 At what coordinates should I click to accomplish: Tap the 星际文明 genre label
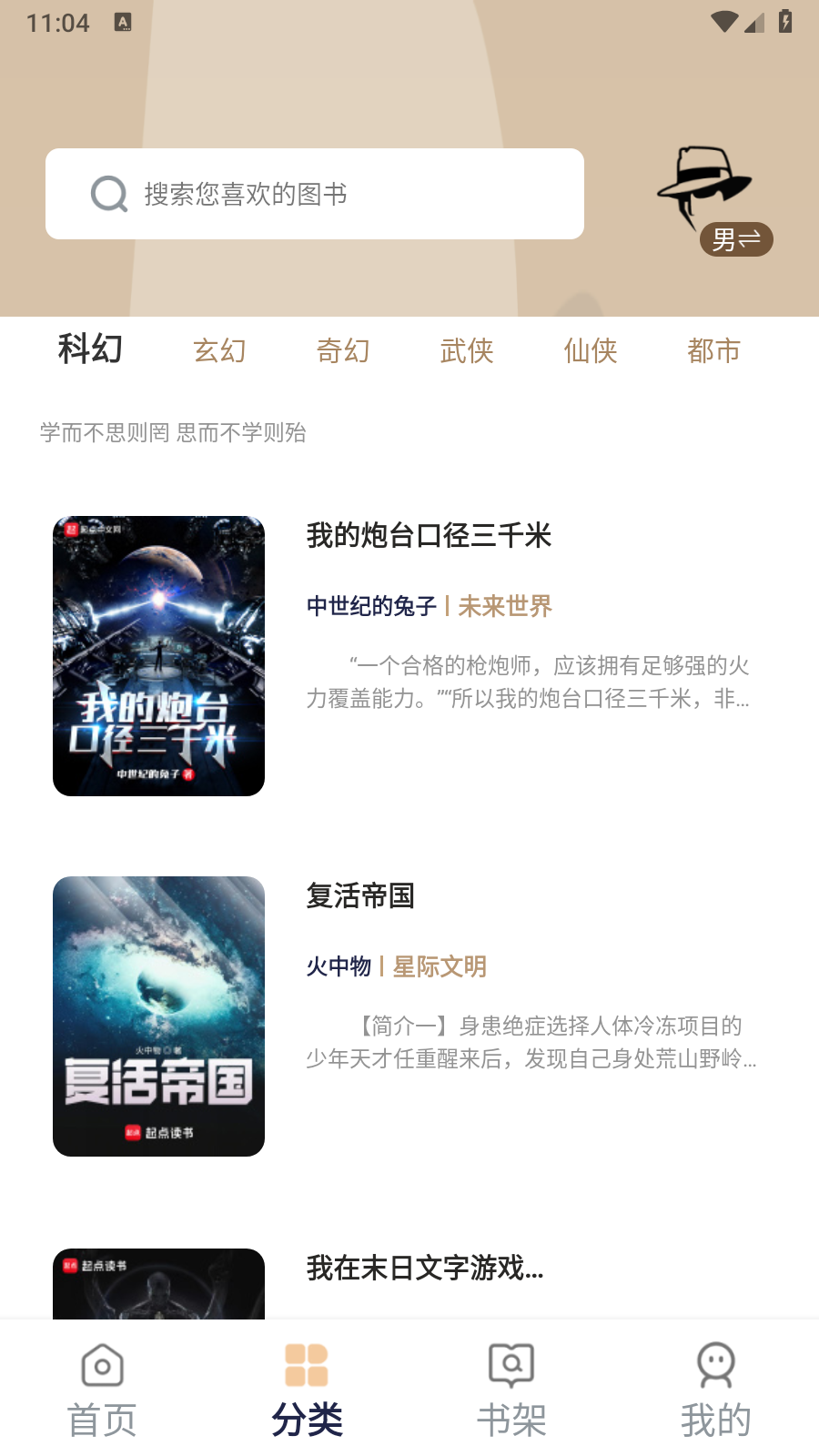point(440,966)
